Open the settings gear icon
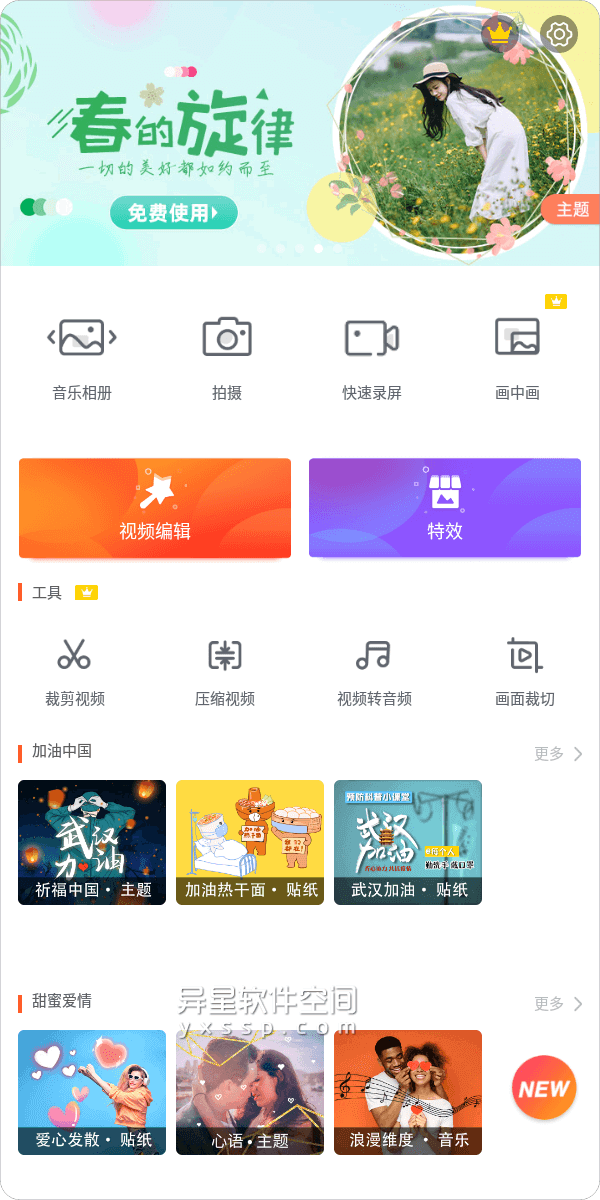600x1200 pixels. click(x=559, y=35)
